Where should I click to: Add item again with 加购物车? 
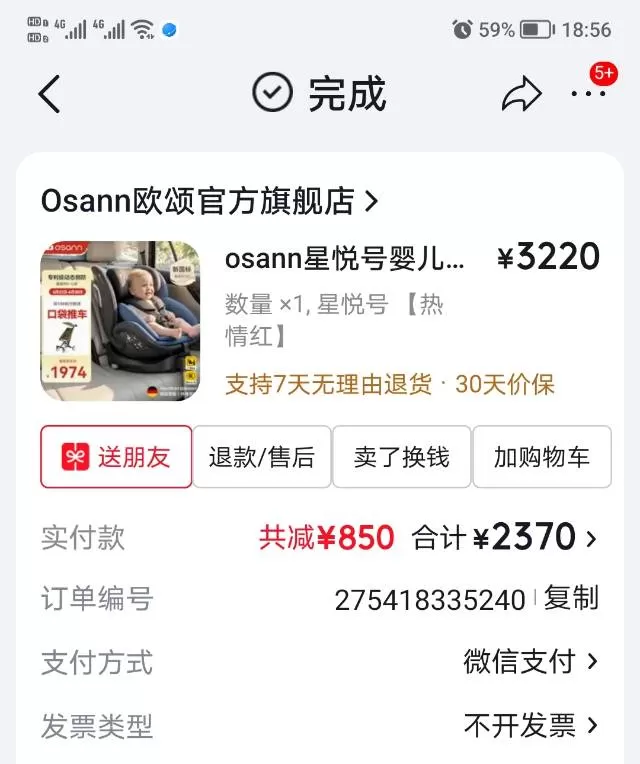point(542,457)
